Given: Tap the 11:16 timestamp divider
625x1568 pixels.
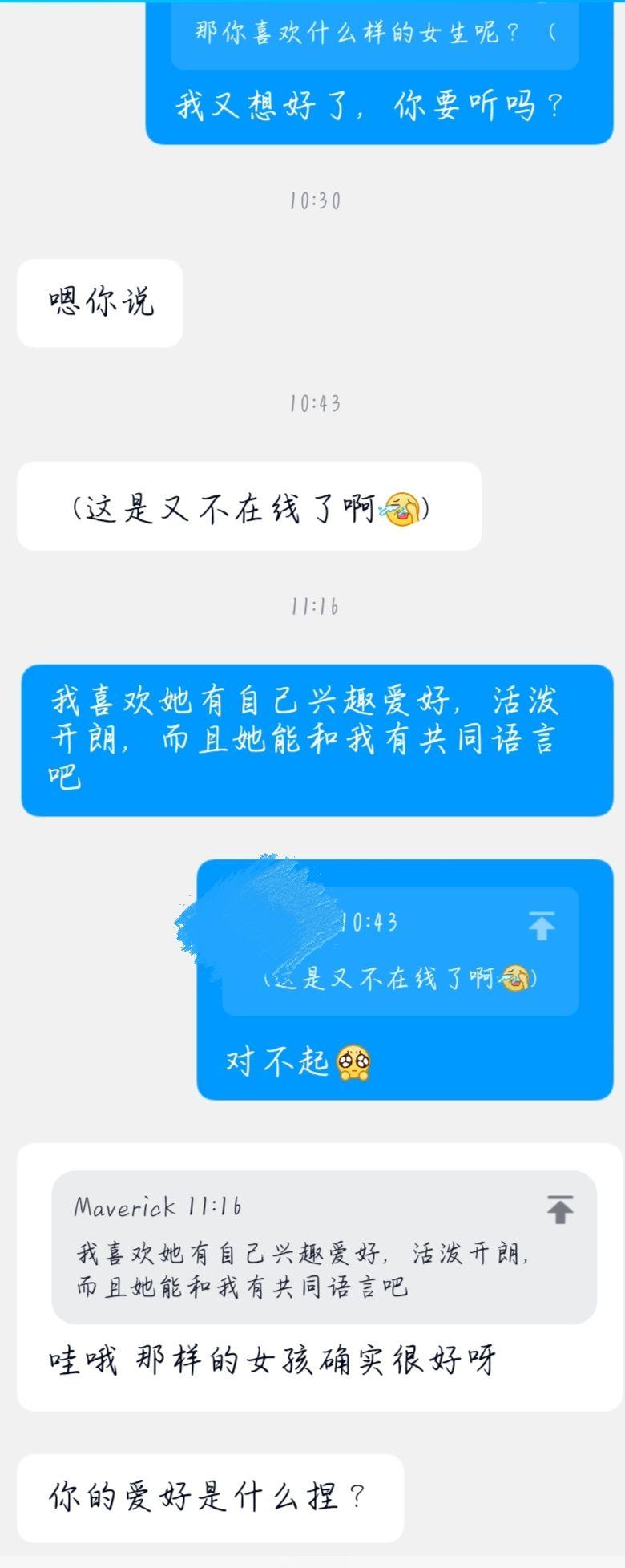Looking at the screenshot, I should click(312, 607).
